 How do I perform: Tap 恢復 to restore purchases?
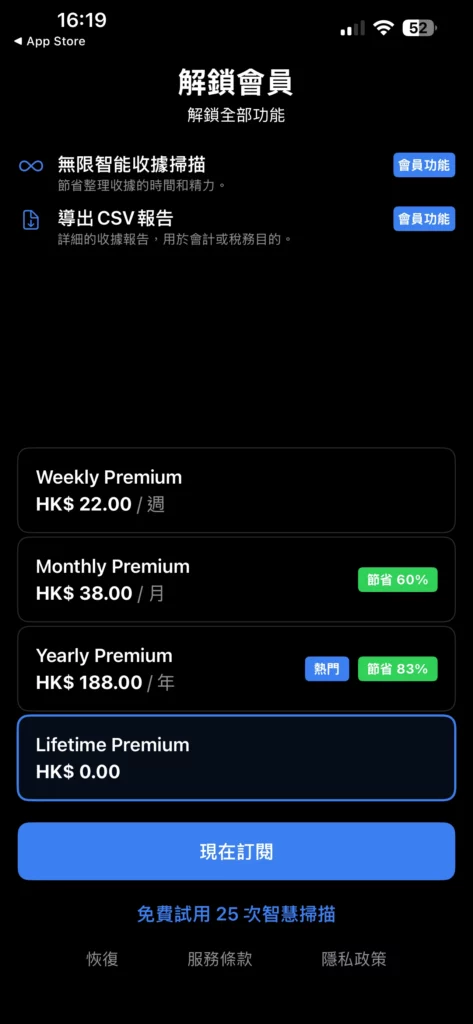click(x=103, y=959)
